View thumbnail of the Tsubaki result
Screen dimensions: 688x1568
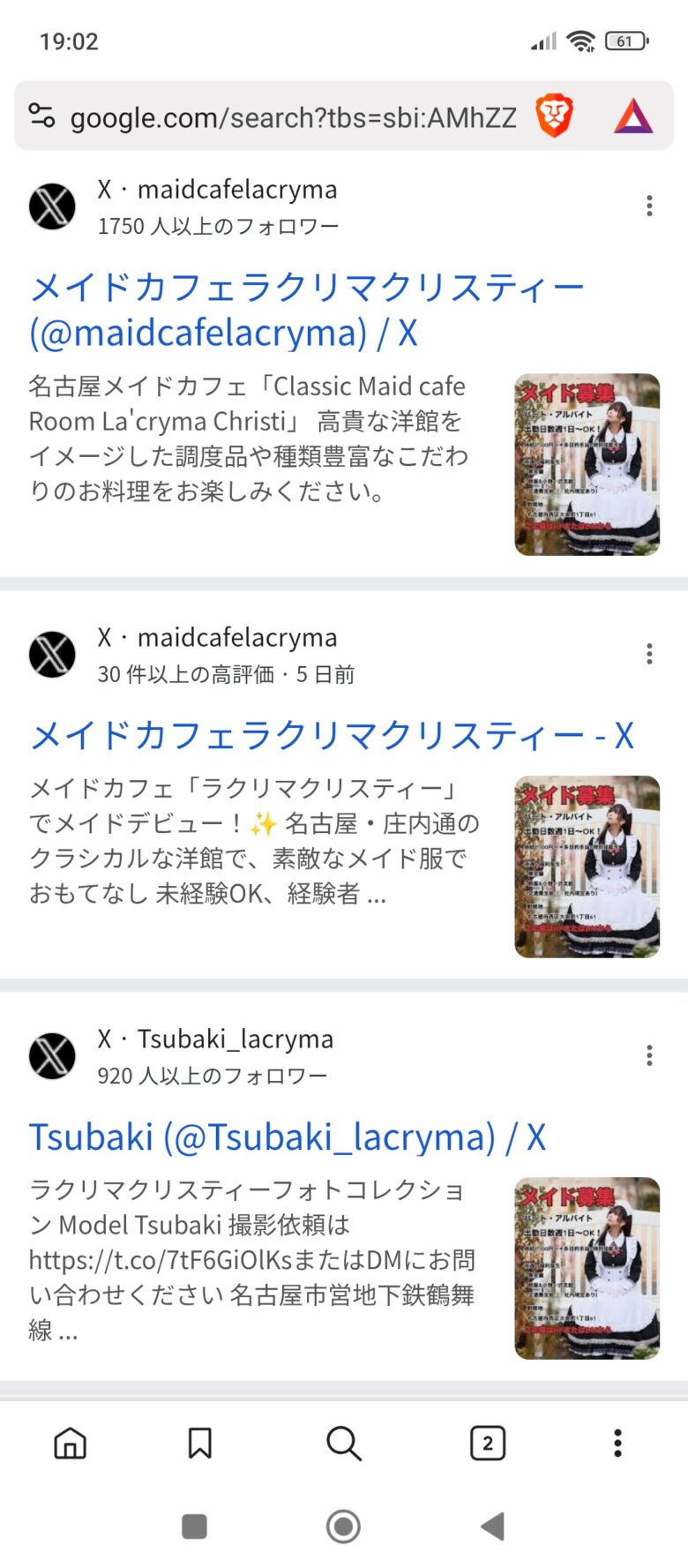pyautogui.click(x=587, y=1268)
